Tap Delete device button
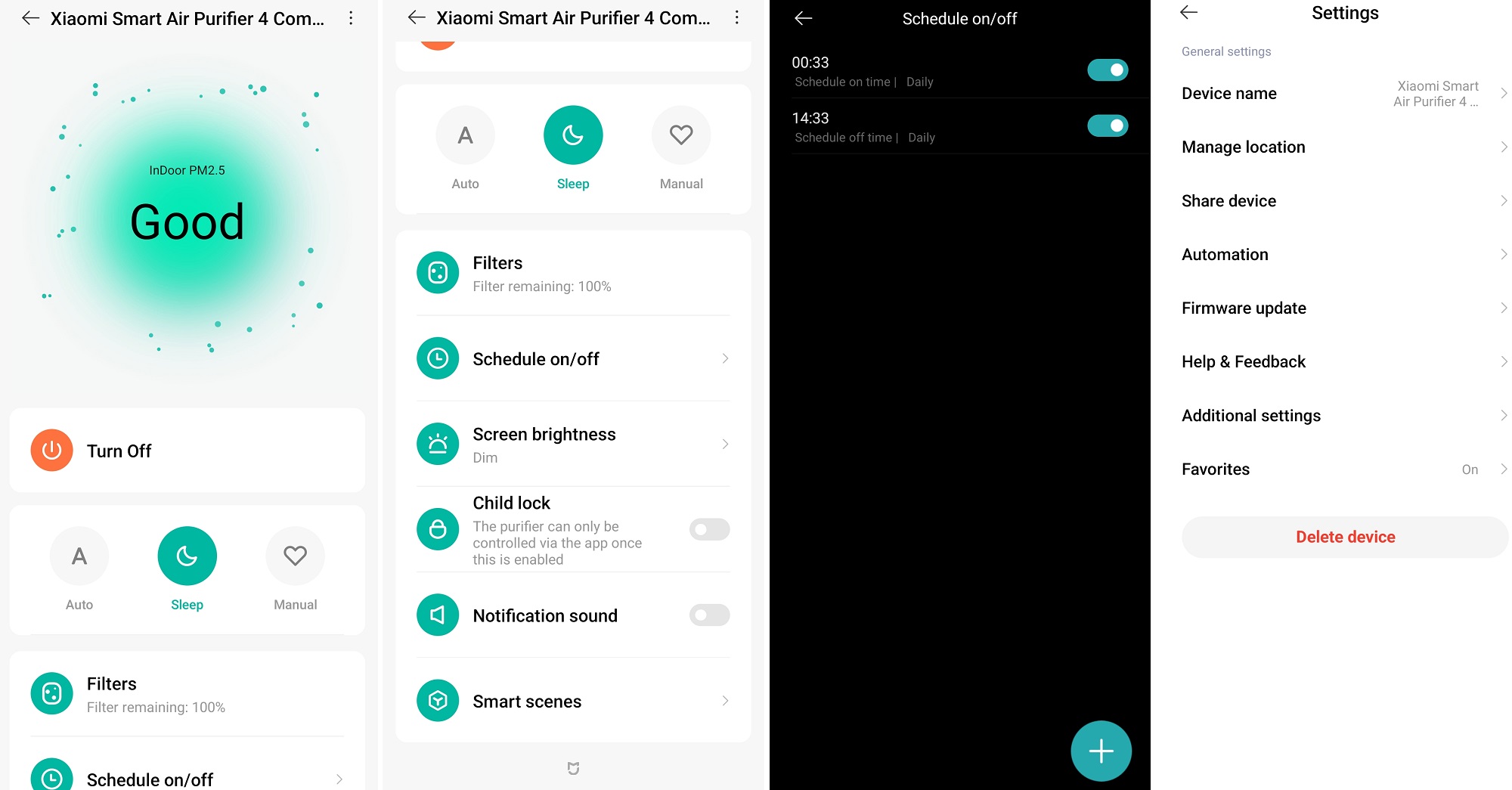The image size is (1512, 790). [x=1344, y=537]
